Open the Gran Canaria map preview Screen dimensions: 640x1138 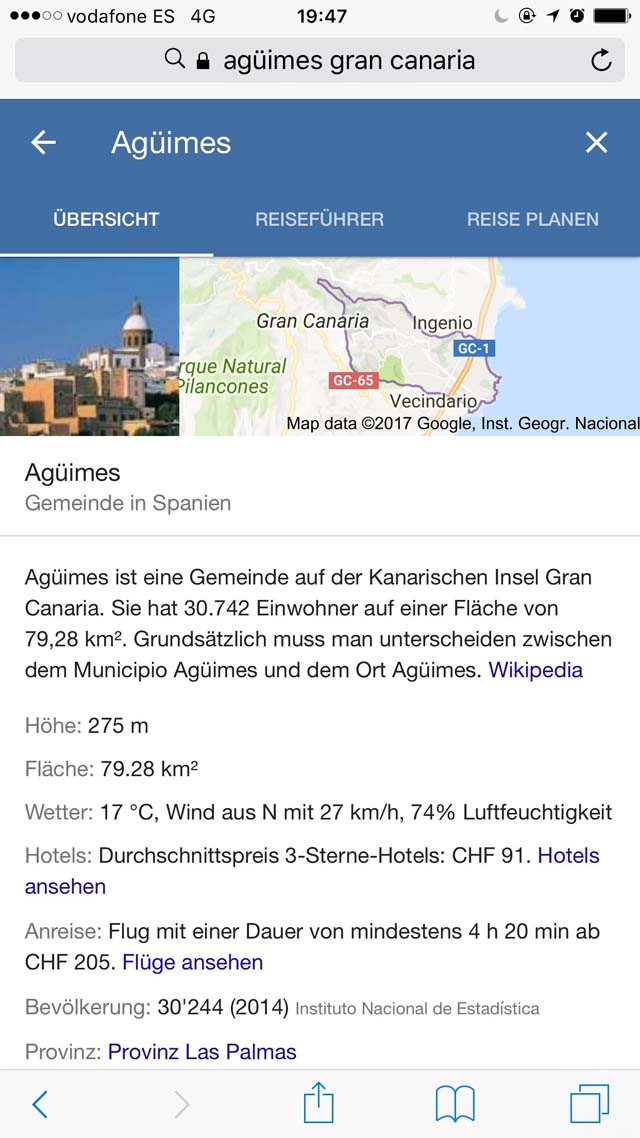[x=410, y=347]
